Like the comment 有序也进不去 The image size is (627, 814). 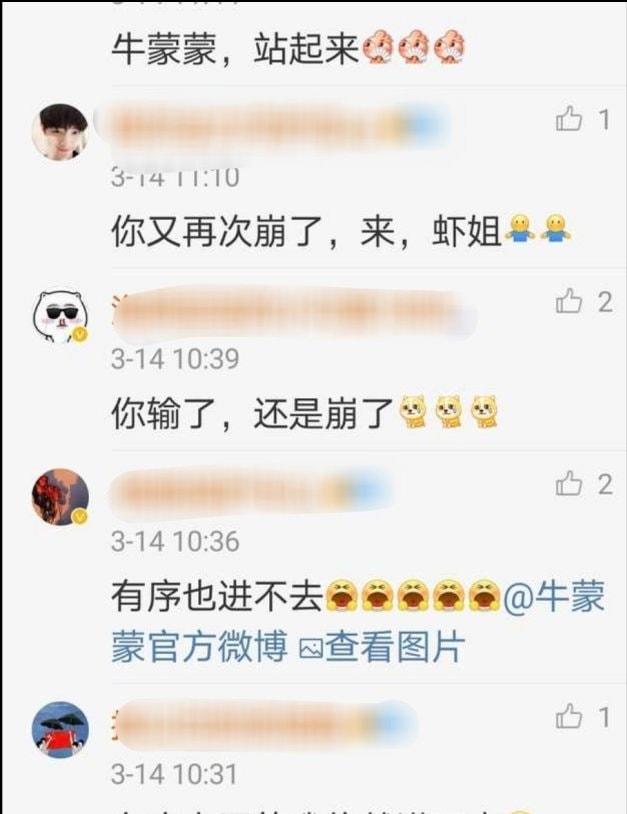pyautogui.click(x=570, y=485)
